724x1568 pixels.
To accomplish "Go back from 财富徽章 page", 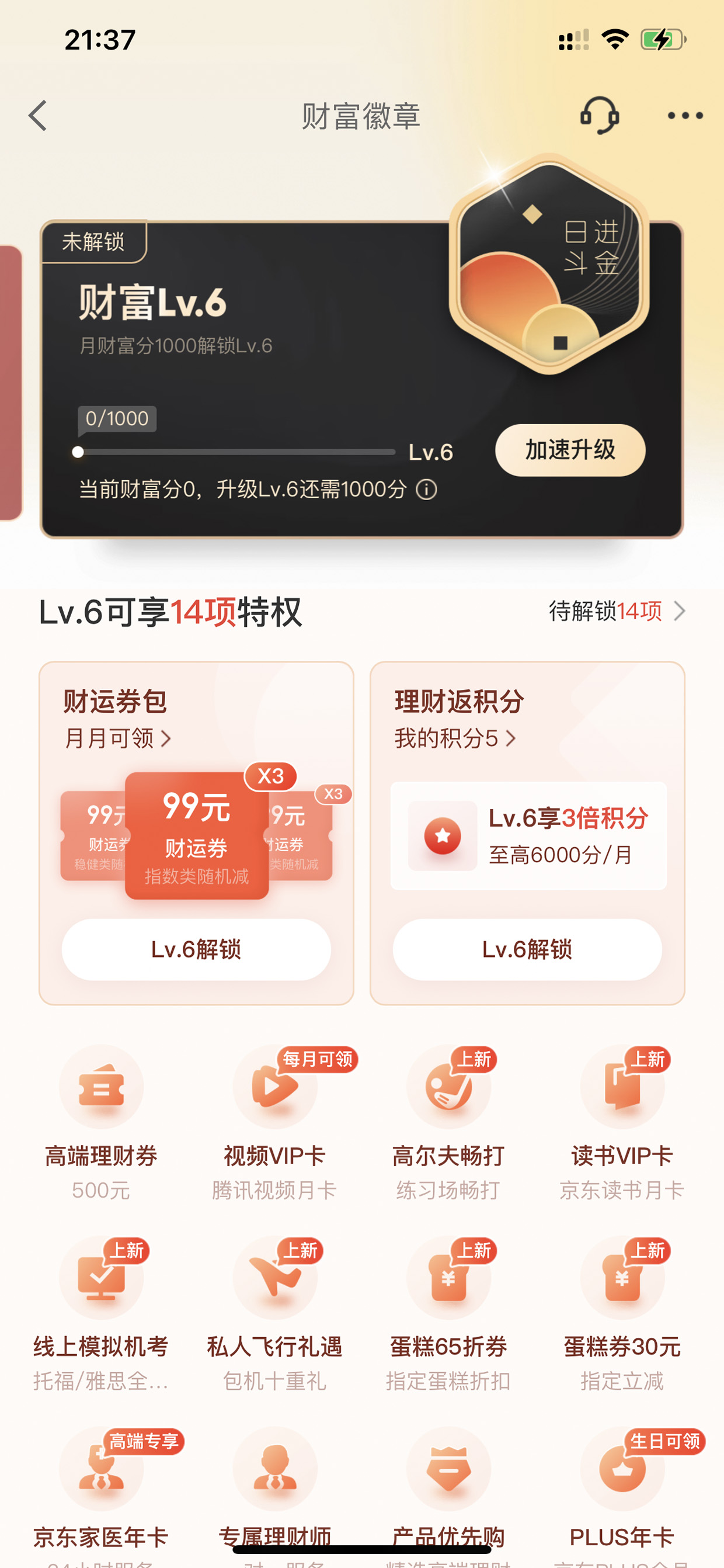I will pyautogui.click(x=38, y=116).
